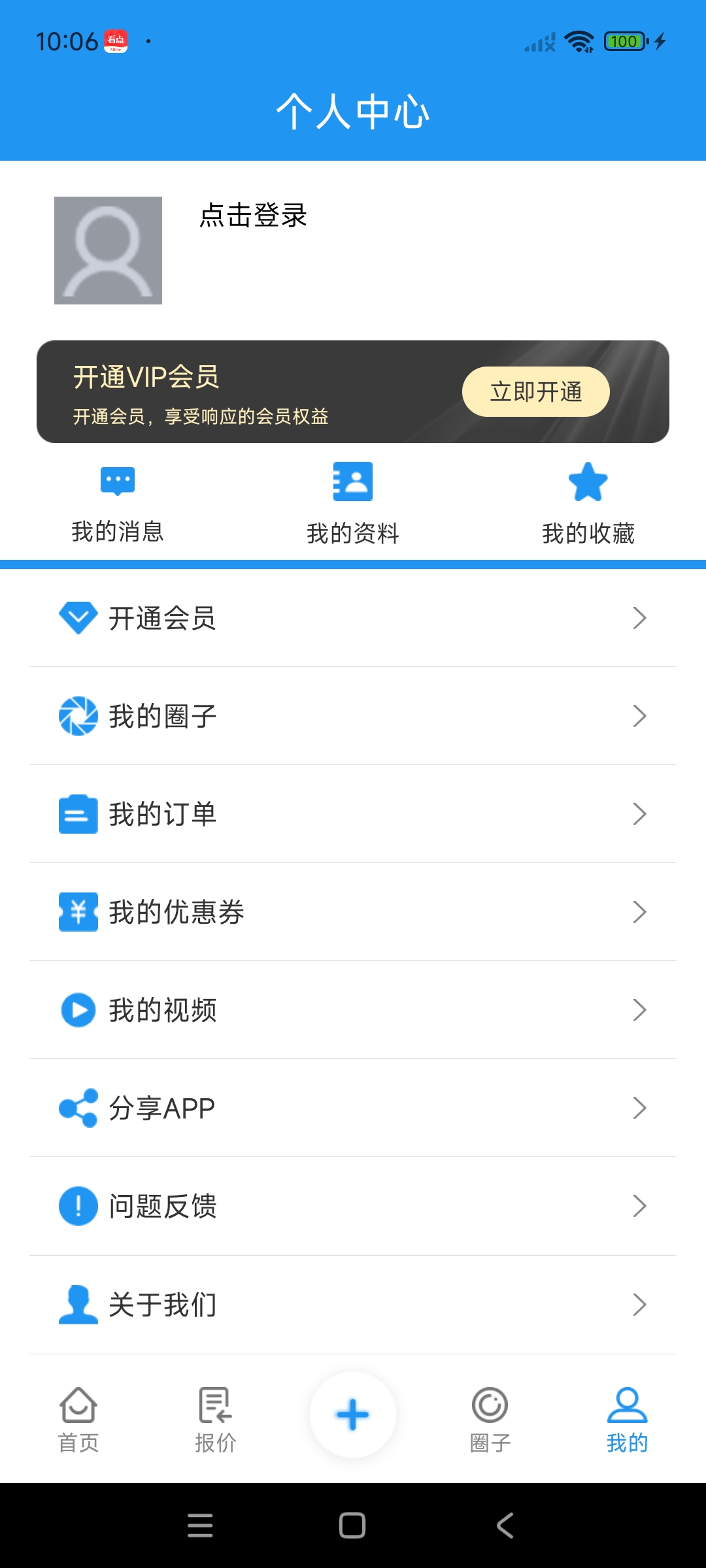Select the 分享APP row

click(x=353, y=1108)
